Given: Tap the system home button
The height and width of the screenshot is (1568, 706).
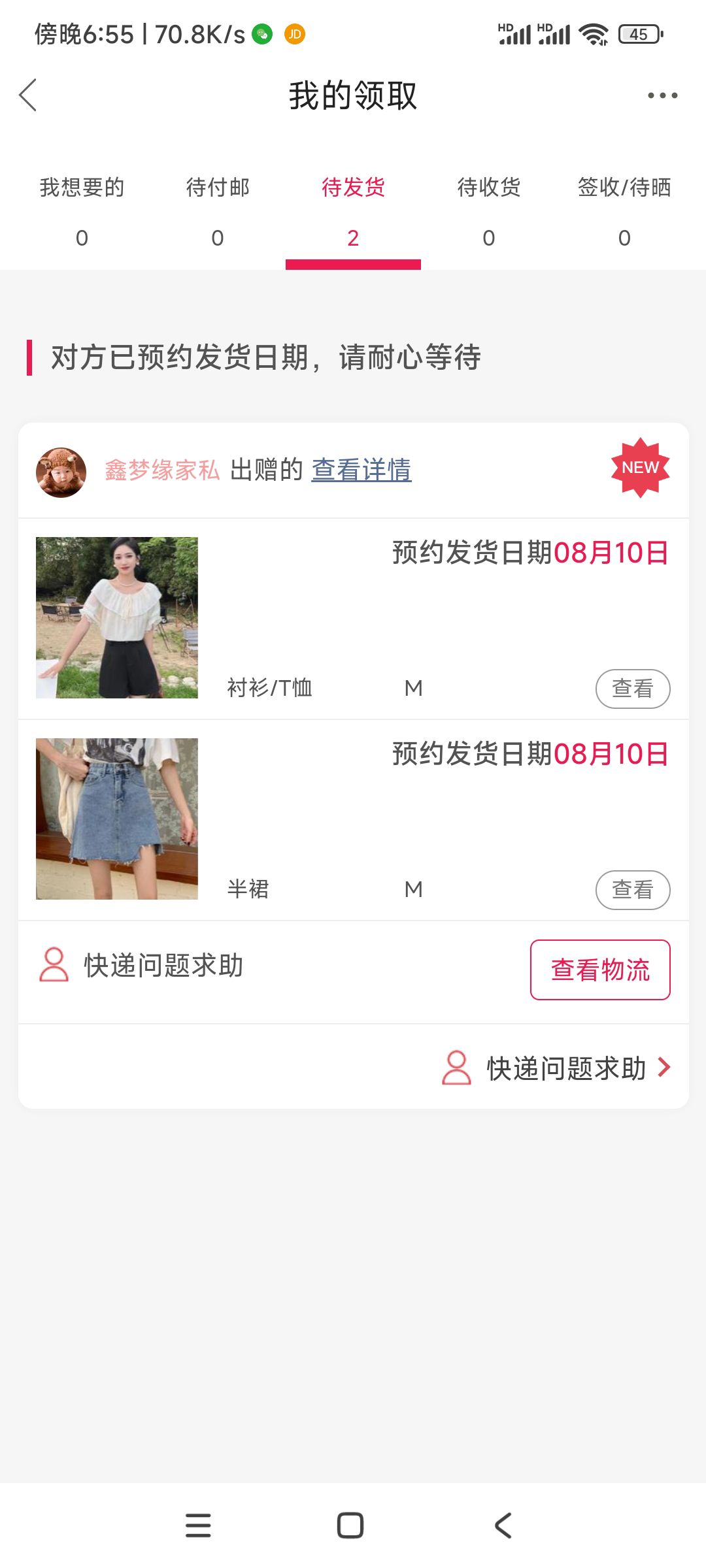Looking at the screenshot, I should (350, 1526).
